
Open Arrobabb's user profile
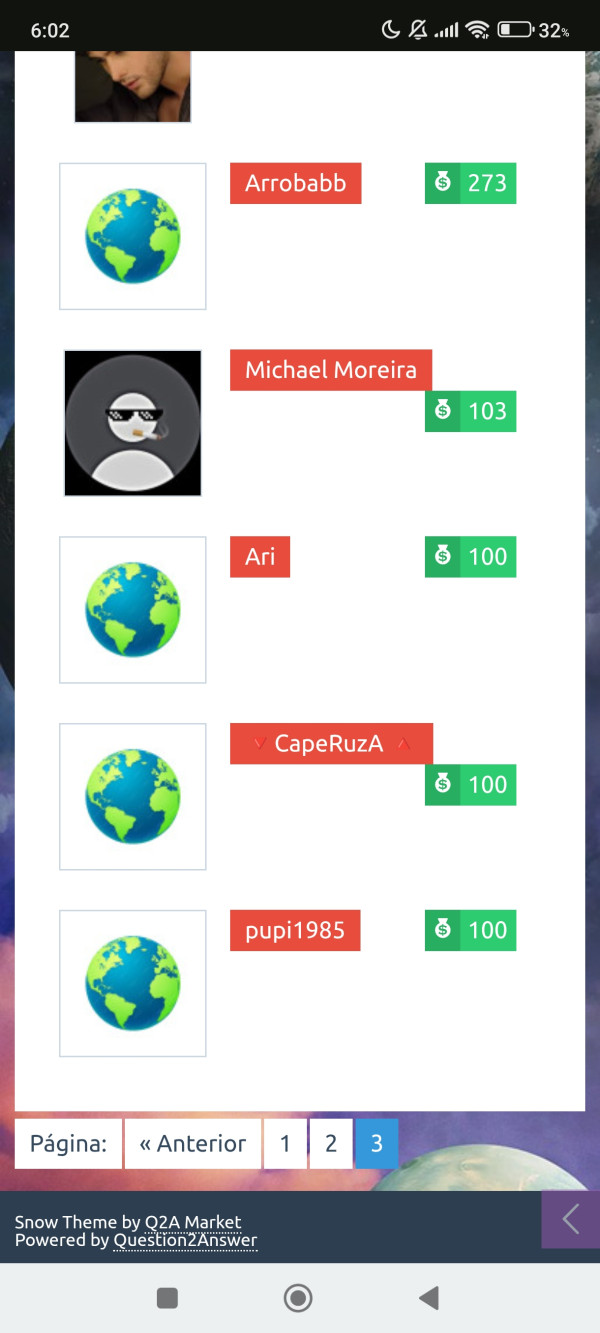tap(295, 184)
